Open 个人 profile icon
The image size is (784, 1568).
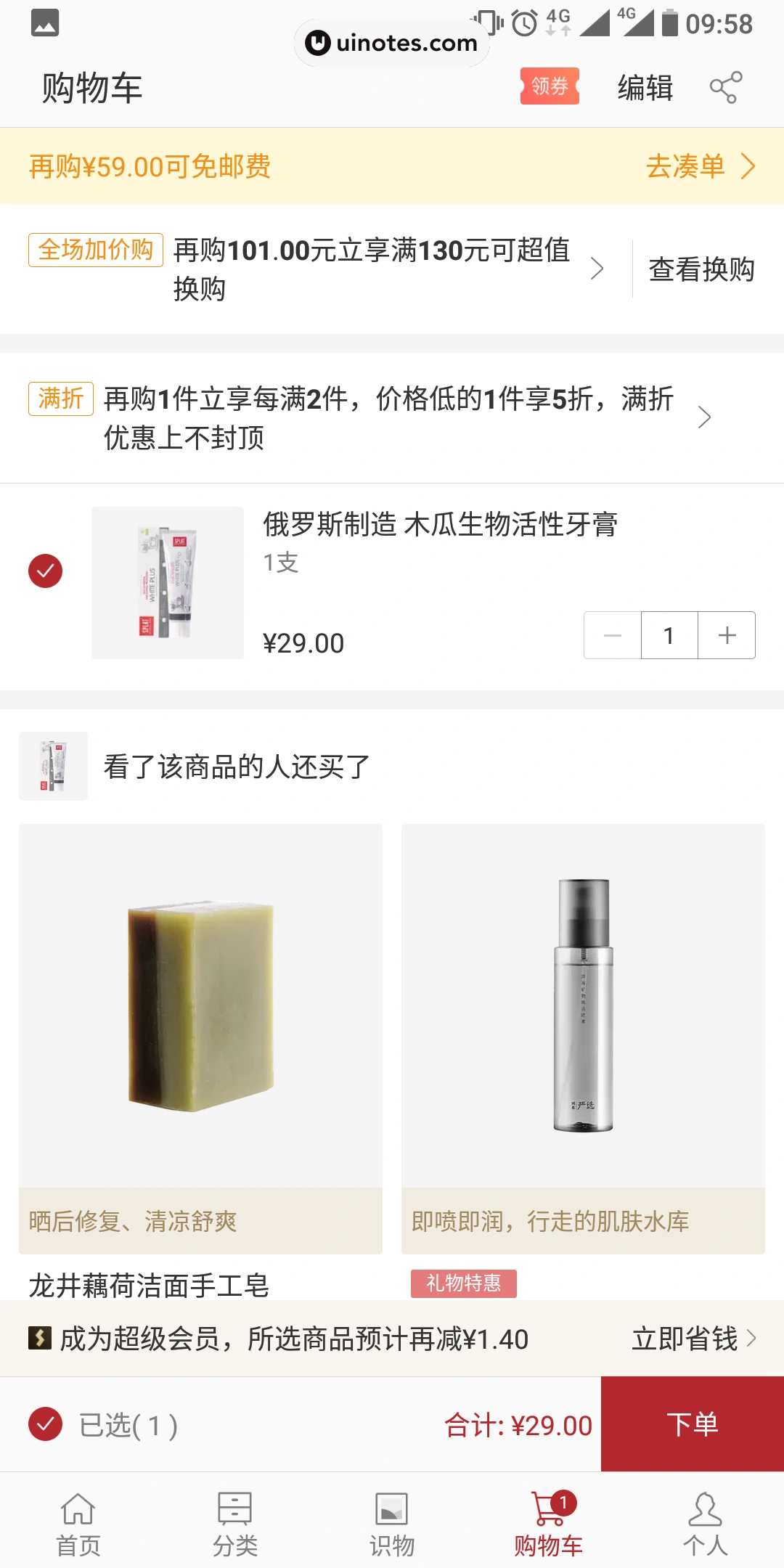(x=705, y=1514)
